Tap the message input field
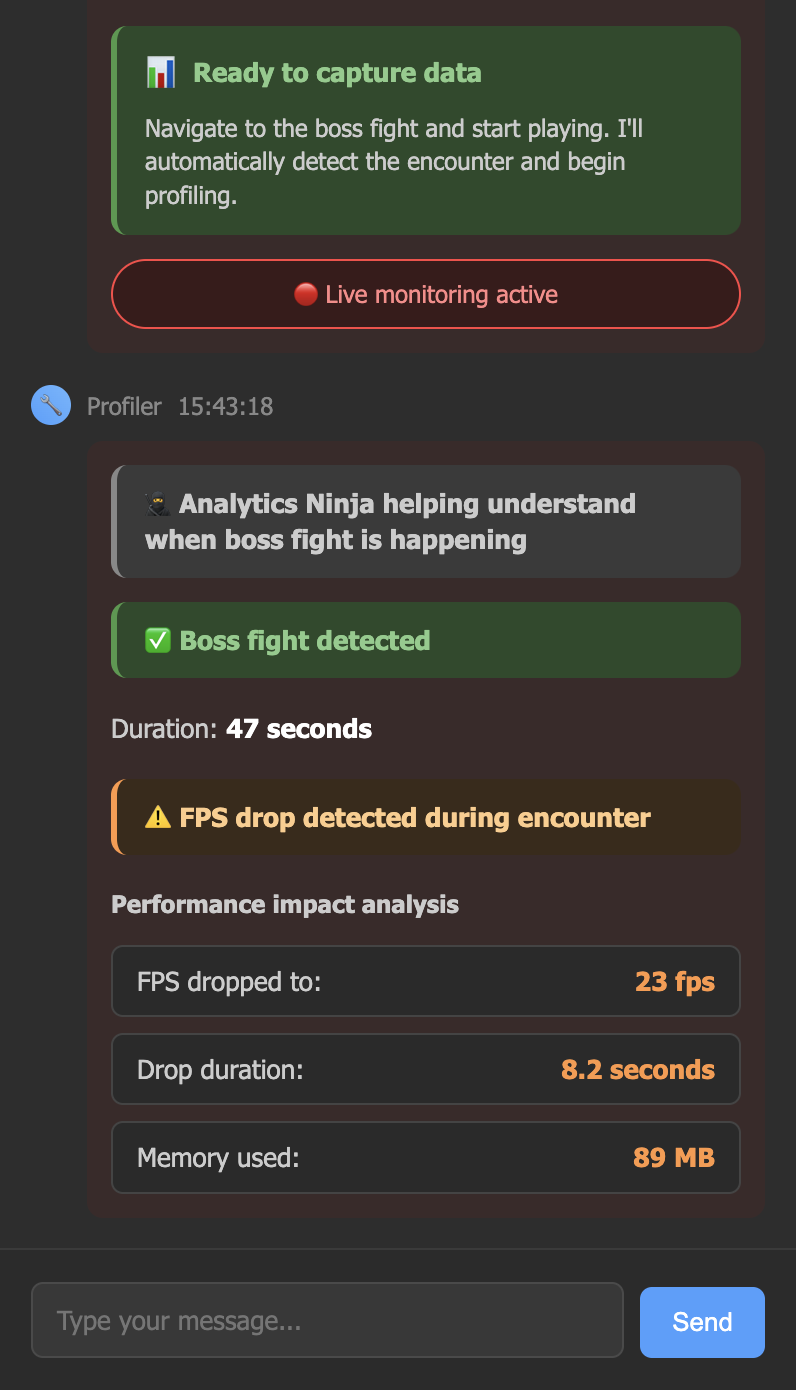 327,1321
